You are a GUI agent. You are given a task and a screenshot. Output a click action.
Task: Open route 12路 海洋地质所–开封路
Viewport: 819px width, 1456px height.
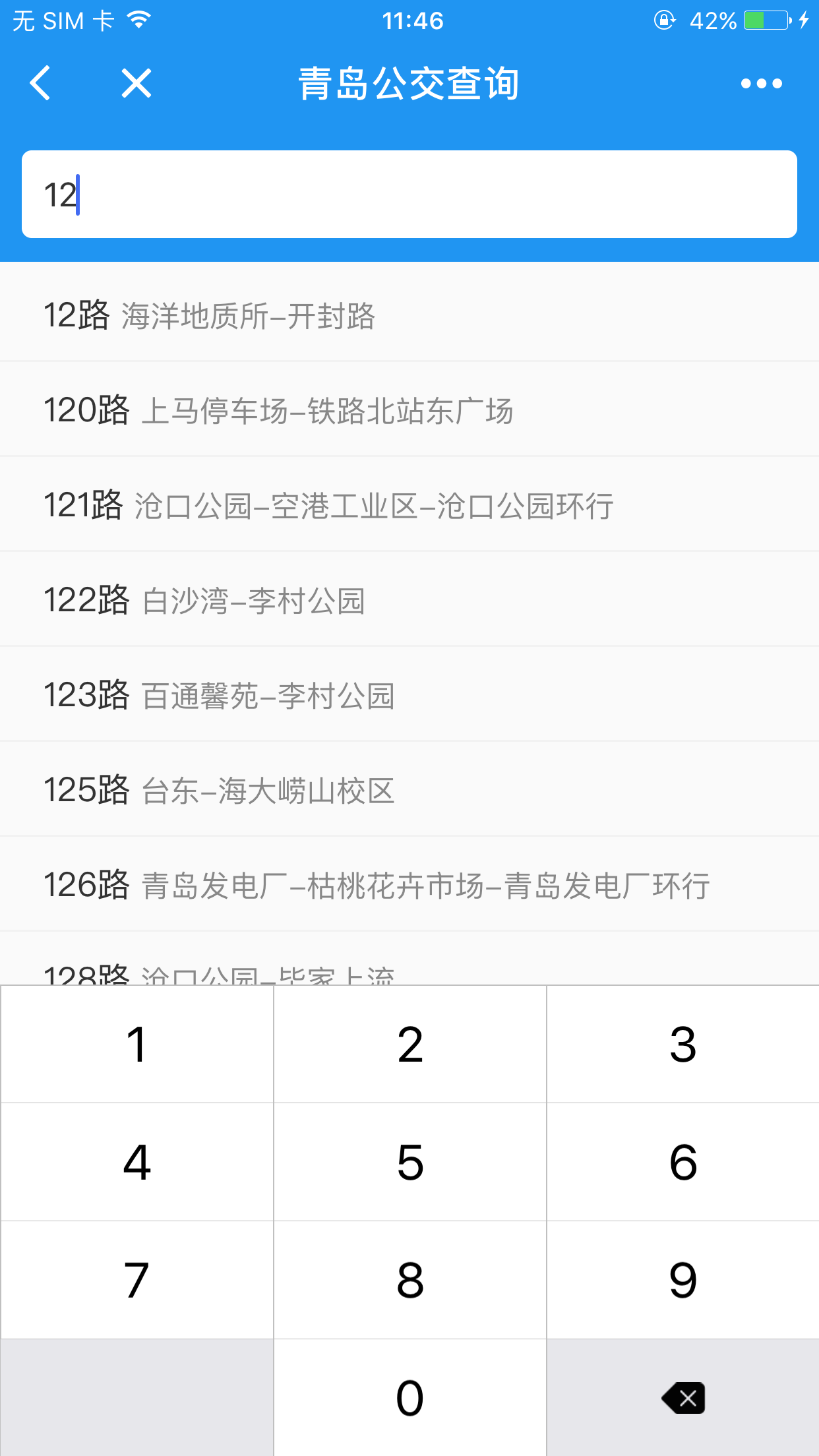pyautogui.click(x=409, y=315)
